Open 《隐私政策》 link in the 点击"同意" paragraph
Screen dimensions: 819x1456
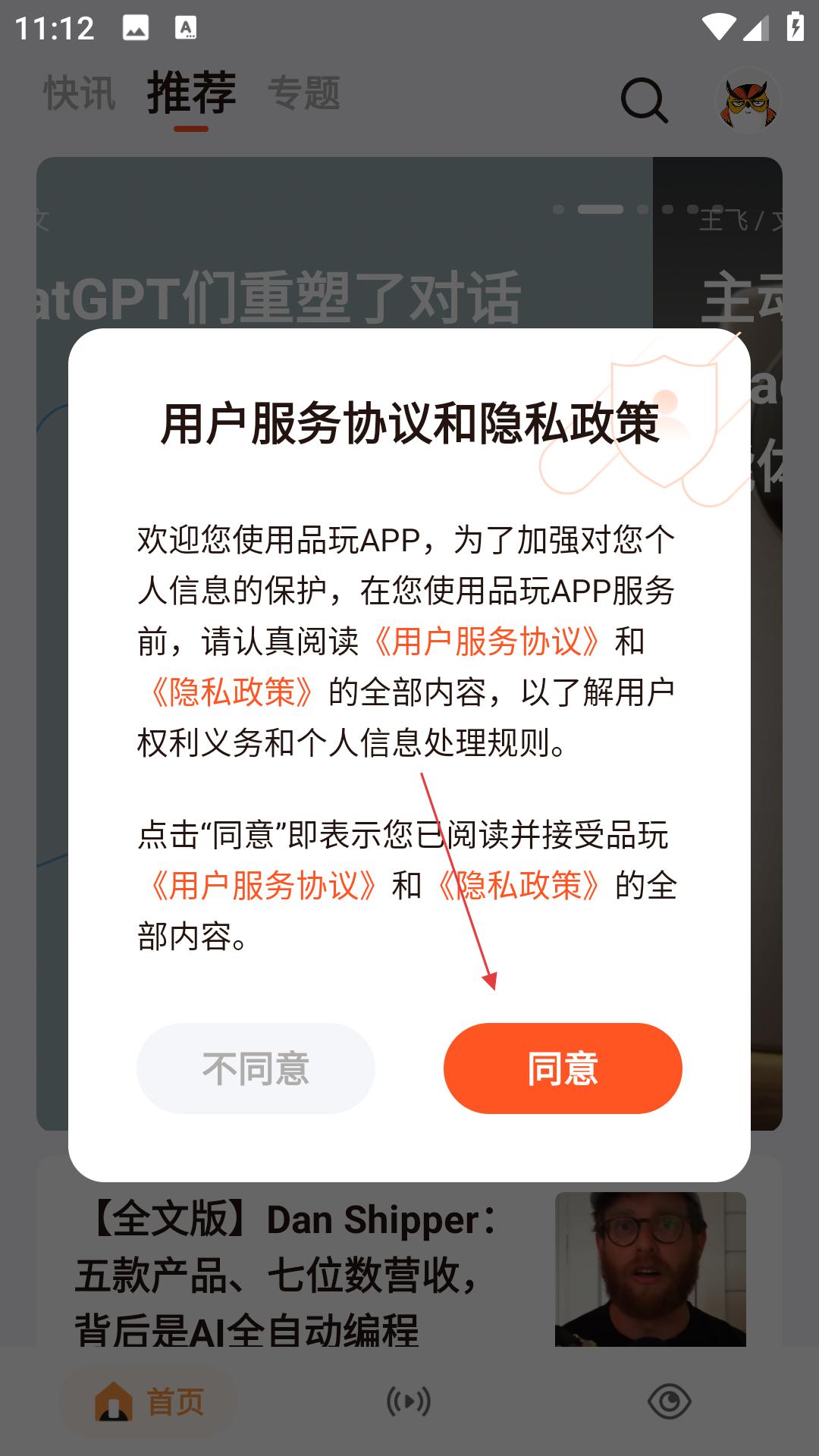point(519,886)
